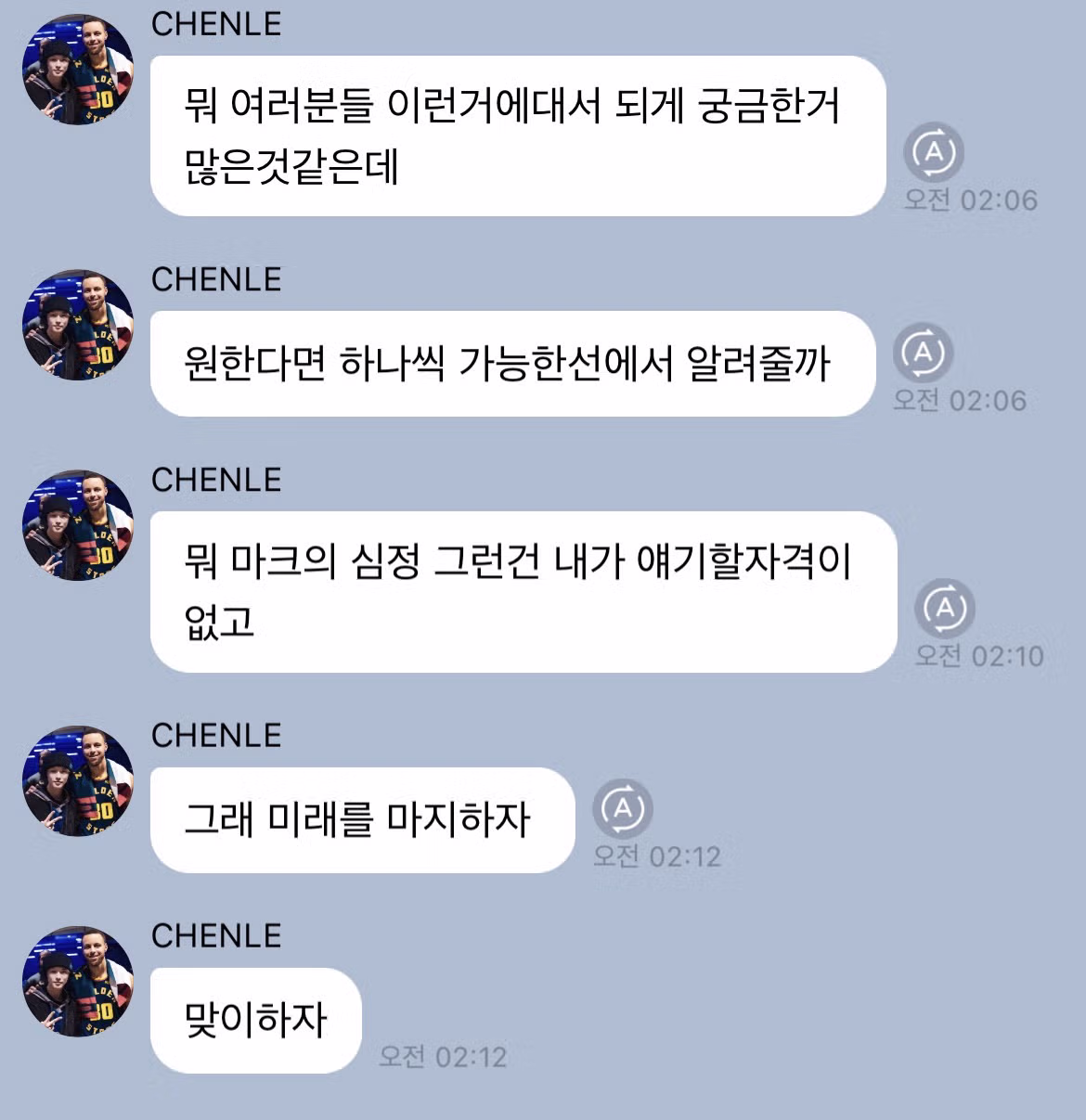The image size is (1086, 1120).
Task: Tap the CHENLE name label on the first message
Action: (x=215, y=25)
